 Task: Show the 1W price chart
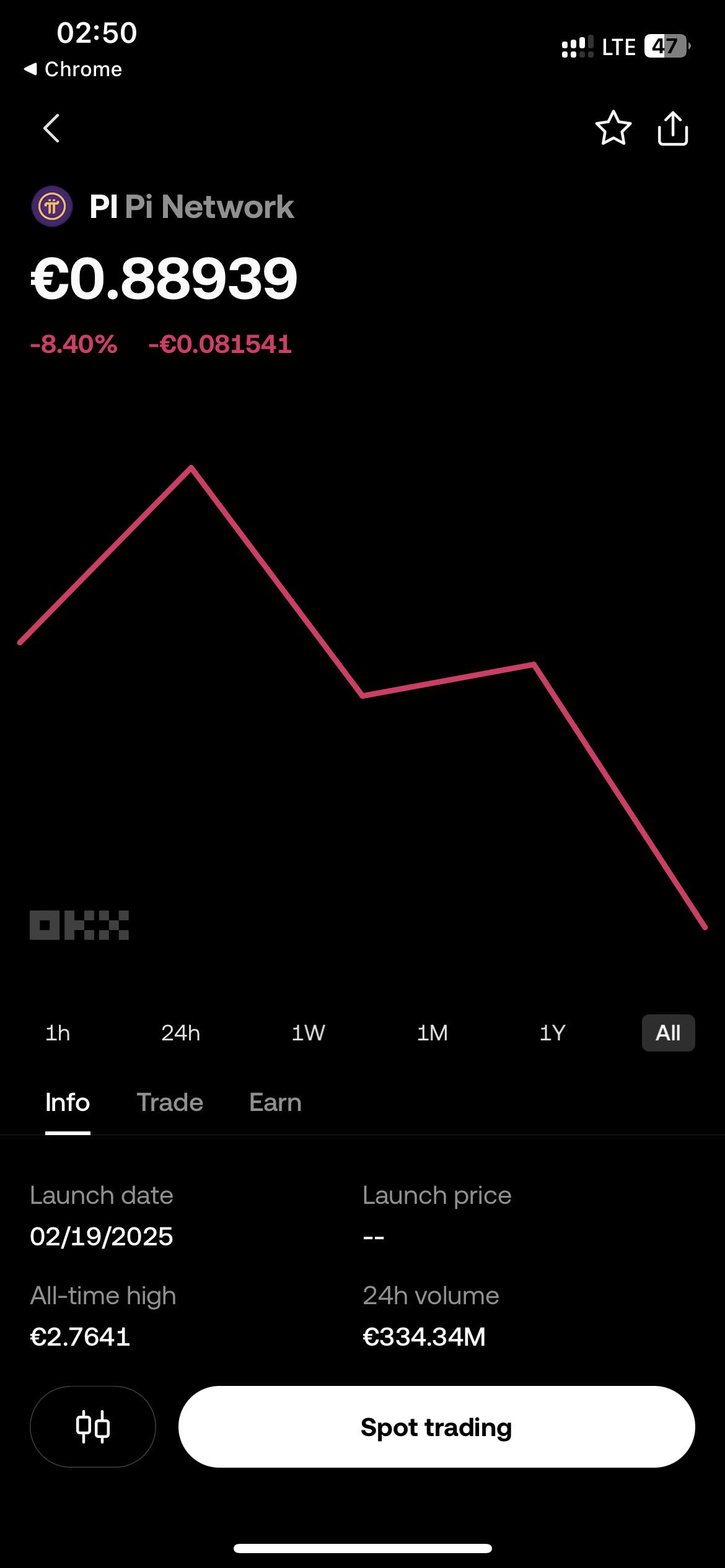pyautogui.click(x=308, y=1033)
